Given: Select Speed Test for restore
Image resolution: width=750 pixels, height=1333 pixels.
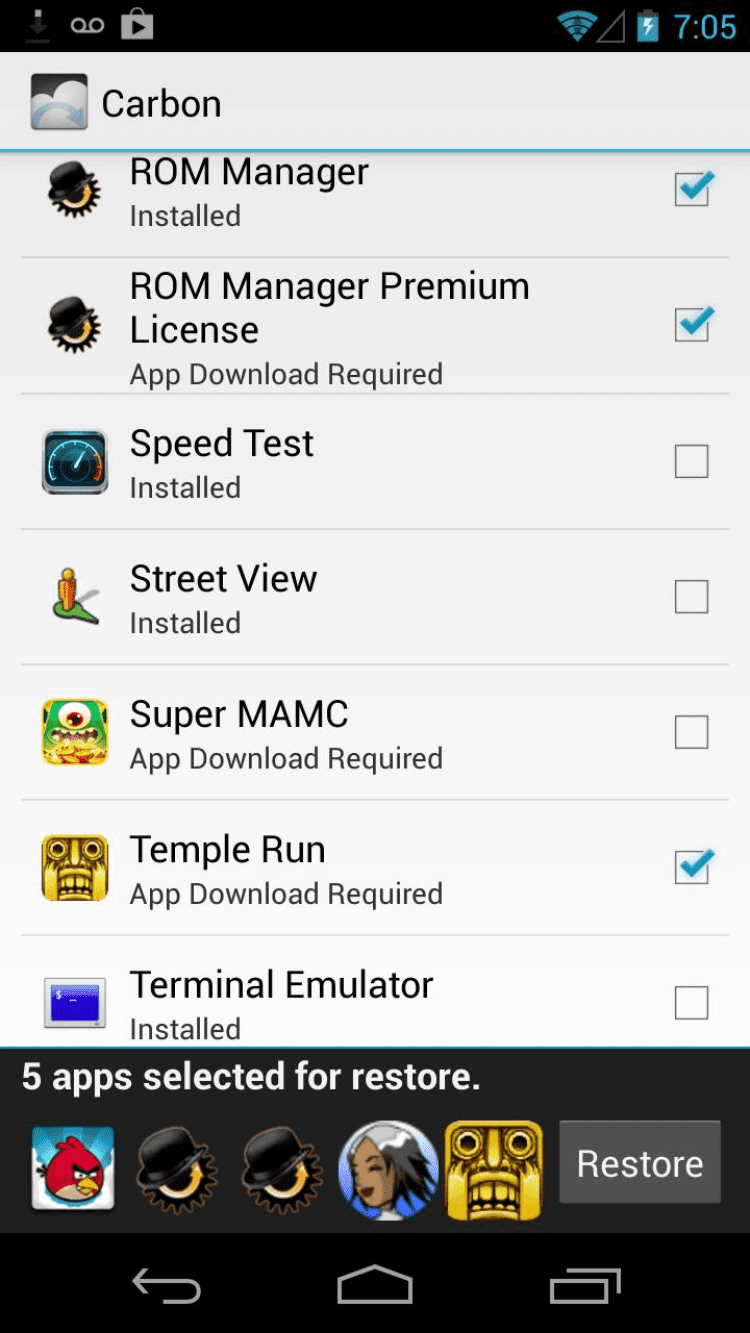Looking at the screenshot, I should [692, 461].
